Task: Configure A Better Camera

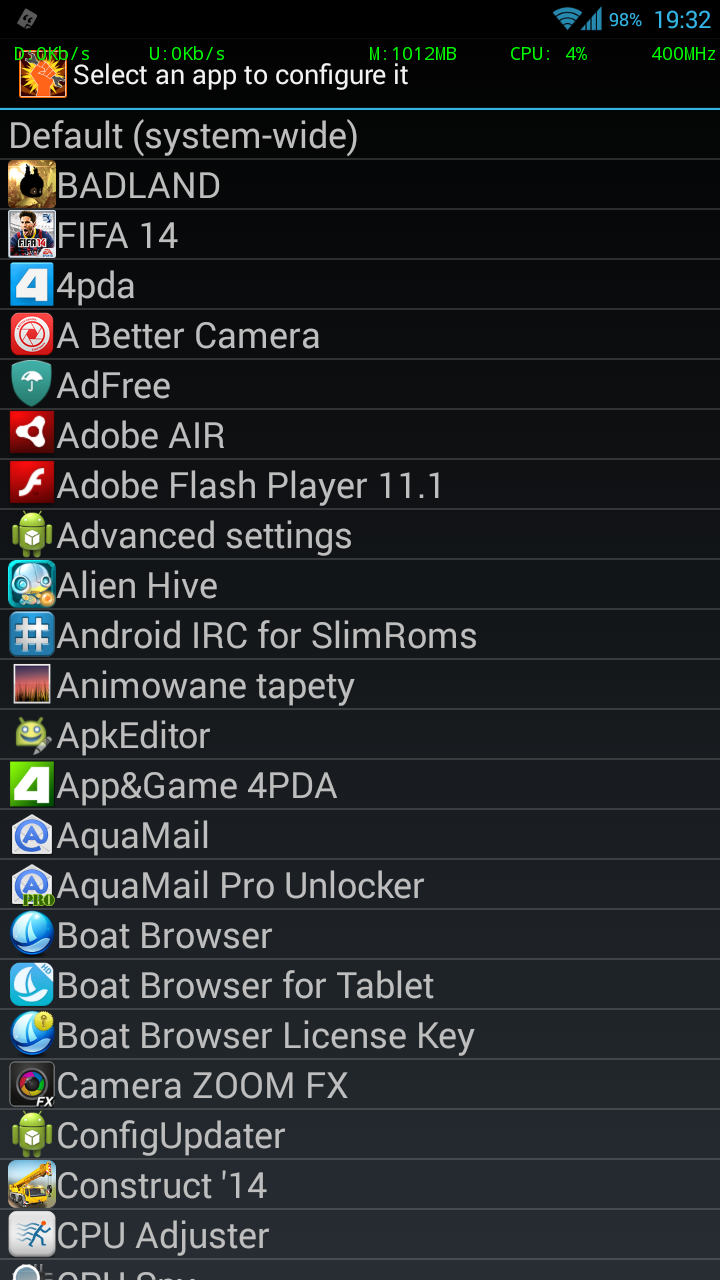Action: point(188,335)
